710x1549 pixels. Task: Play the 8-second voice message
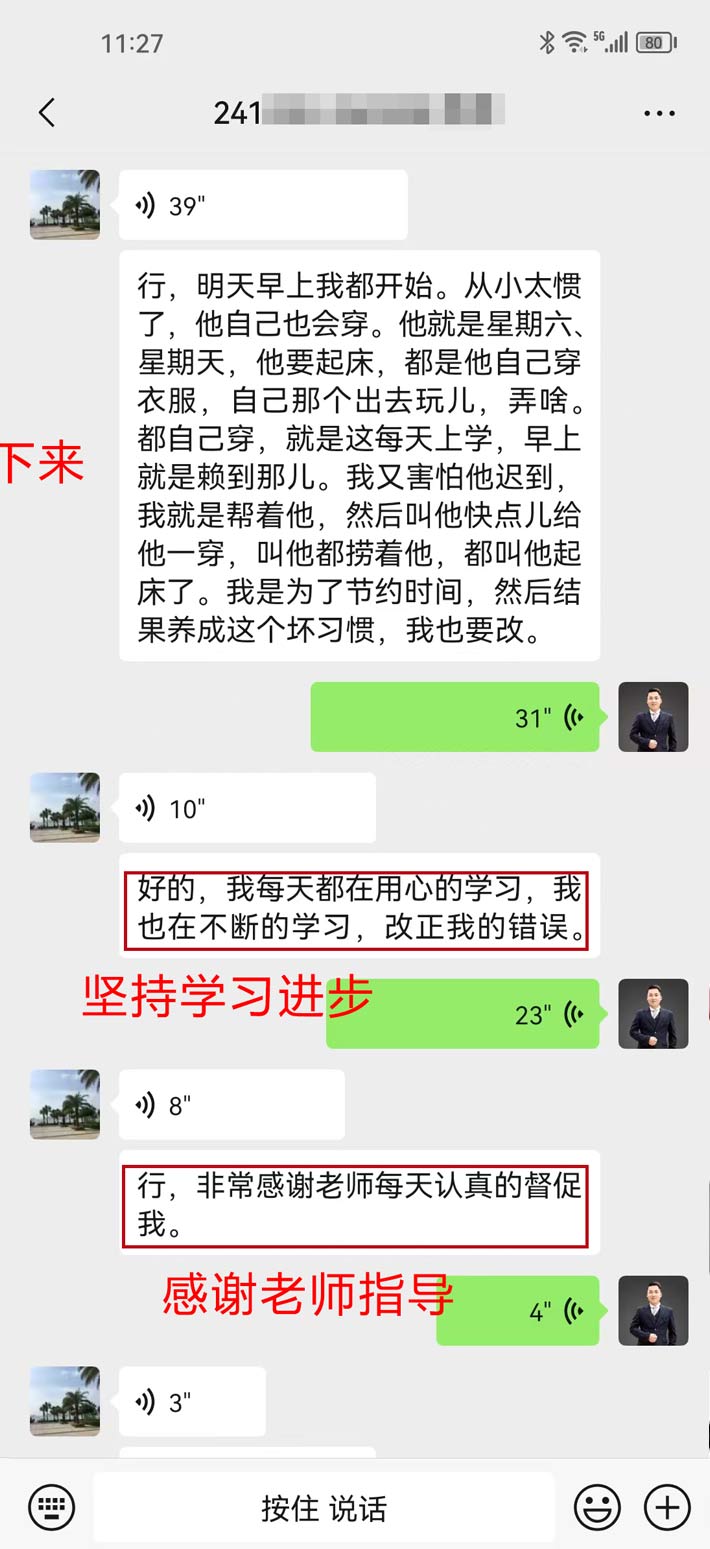click(231, 1105)
